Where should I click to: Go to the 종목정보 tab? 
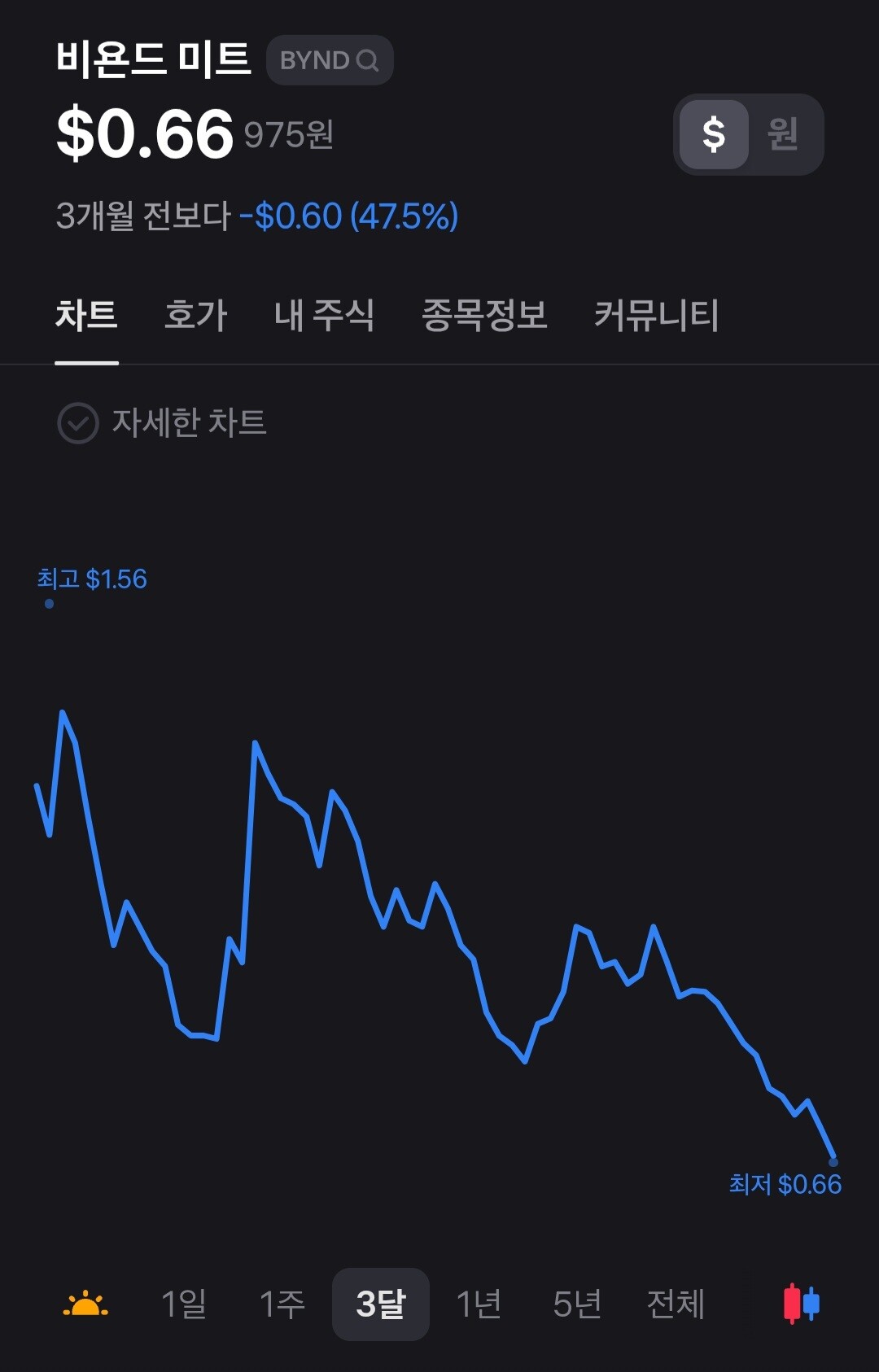point(484,315)
